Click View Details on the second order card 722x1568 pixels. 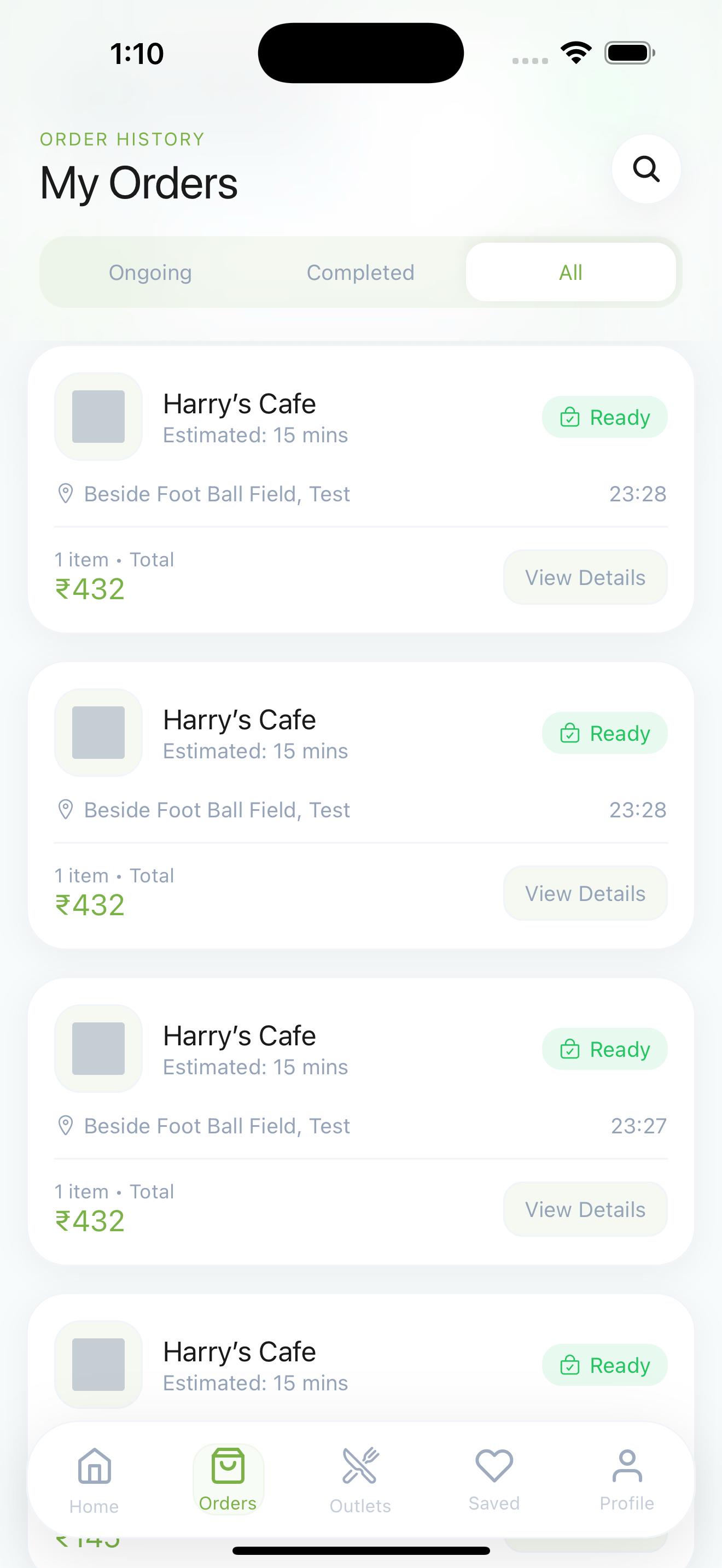(584, 893)
